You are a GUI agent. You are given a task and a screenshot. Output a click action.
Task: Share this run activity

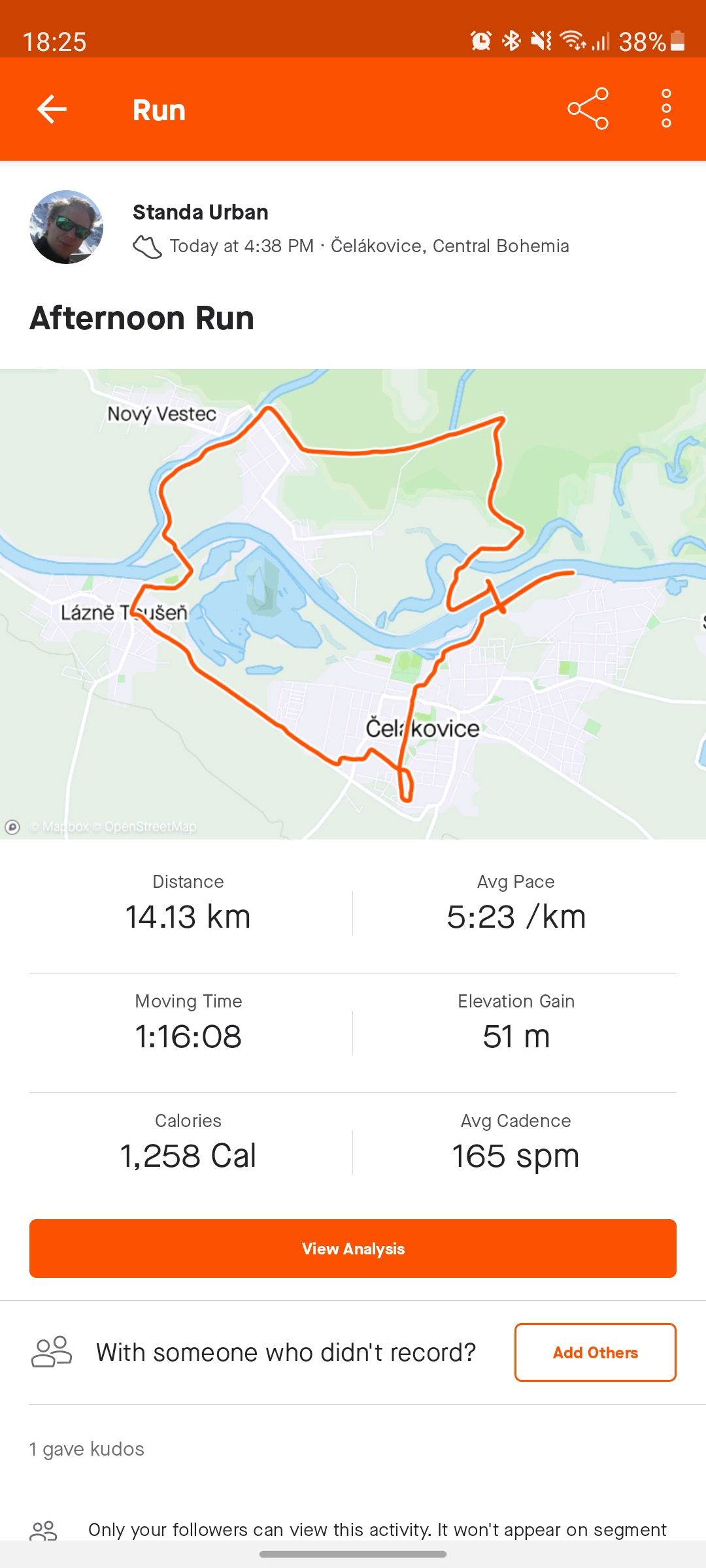588,108
